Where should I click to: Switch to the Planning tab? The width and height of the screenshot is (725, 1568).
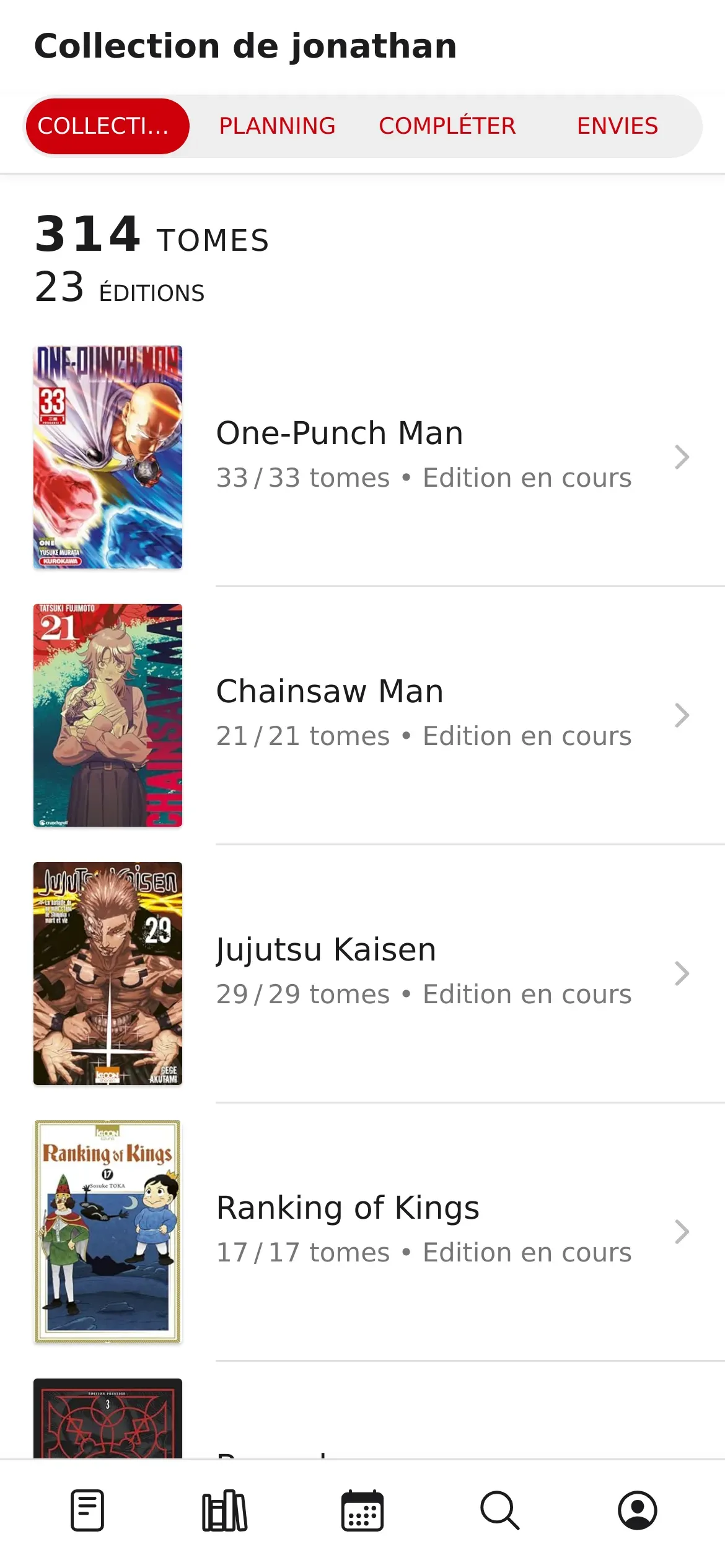[x=277, y=126]
